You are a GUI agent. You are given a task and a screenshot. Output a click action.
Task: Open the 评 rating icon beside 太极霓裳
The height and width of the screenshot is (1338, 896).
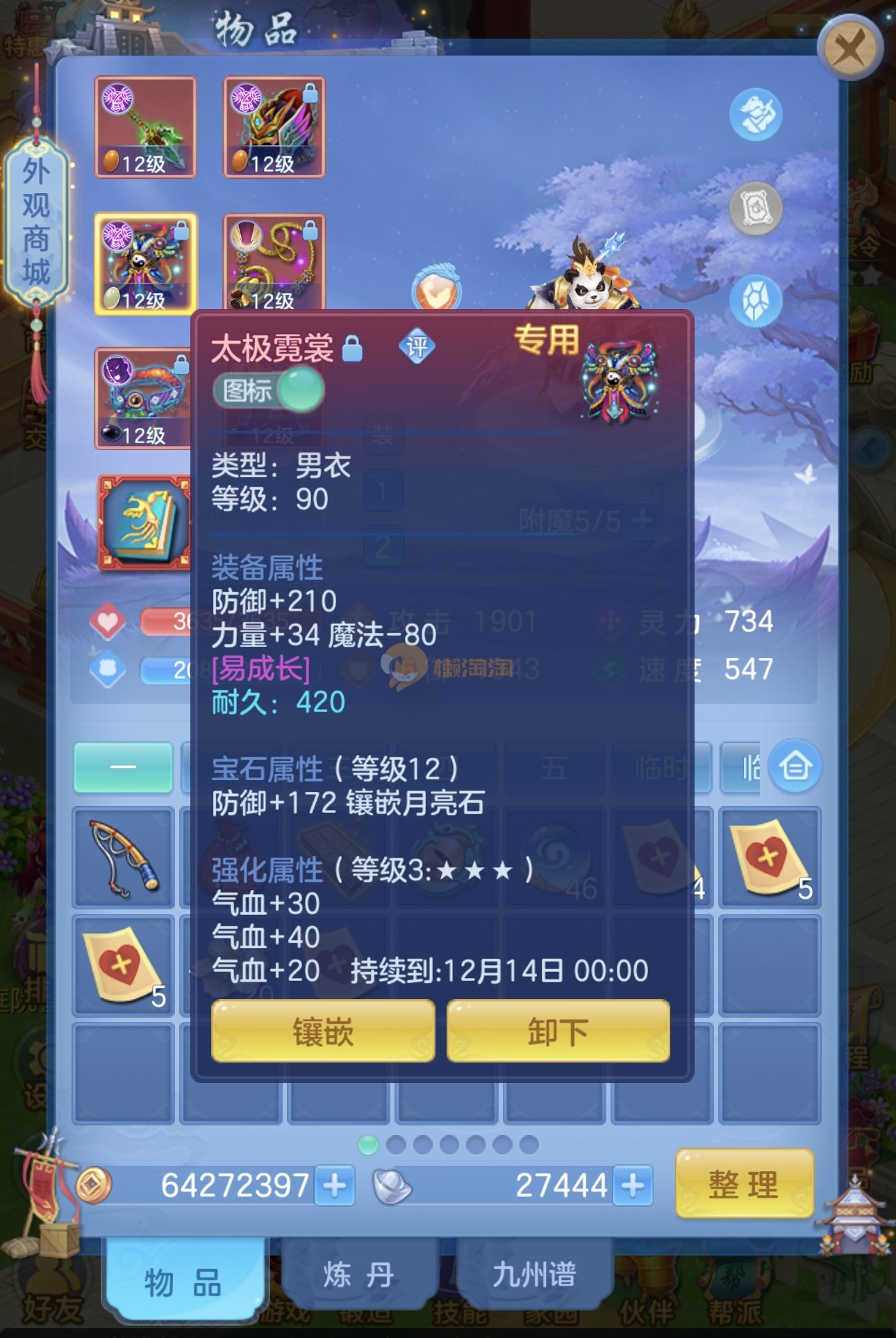click(x=417, y=347)
